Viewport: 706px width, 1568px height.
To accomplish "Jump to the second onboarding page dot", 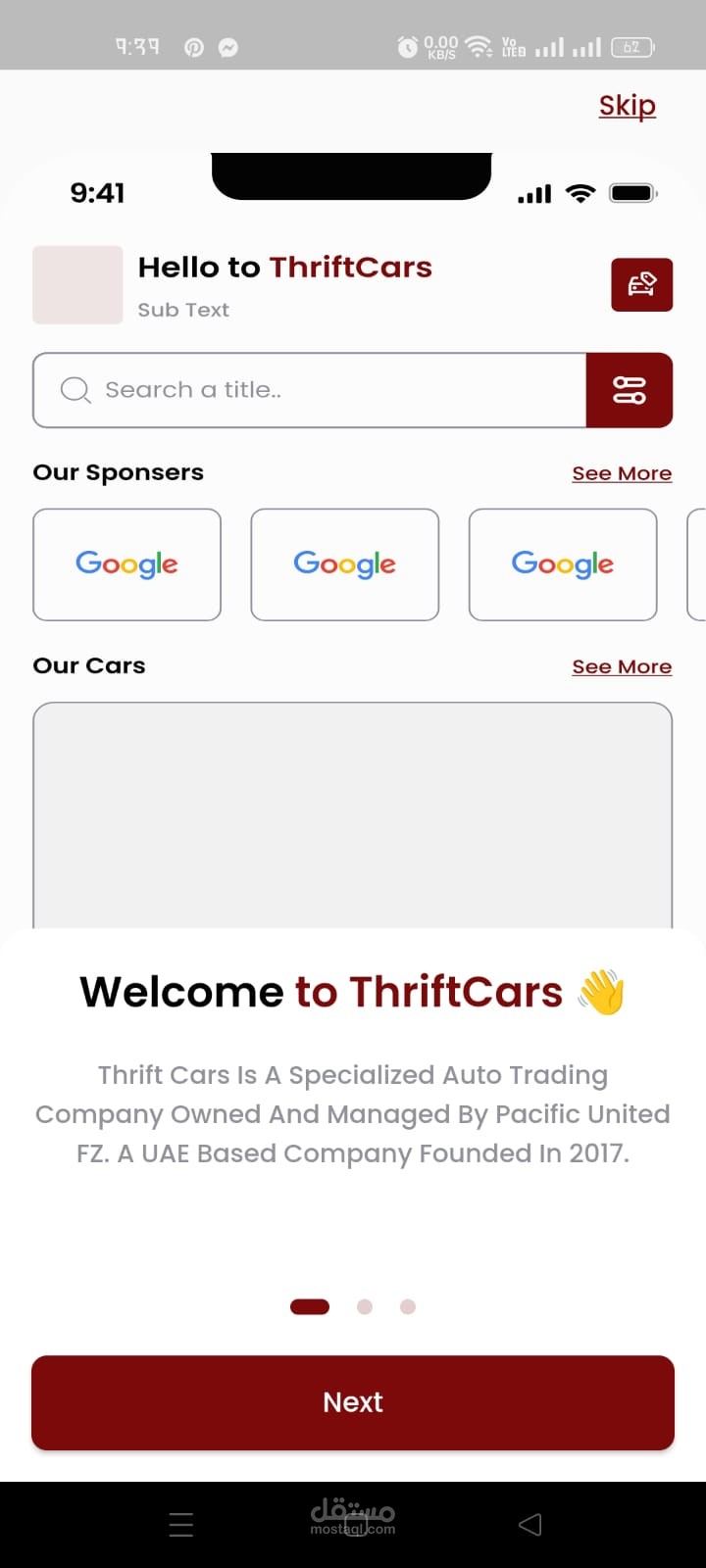I will (x=365, y=1306).
